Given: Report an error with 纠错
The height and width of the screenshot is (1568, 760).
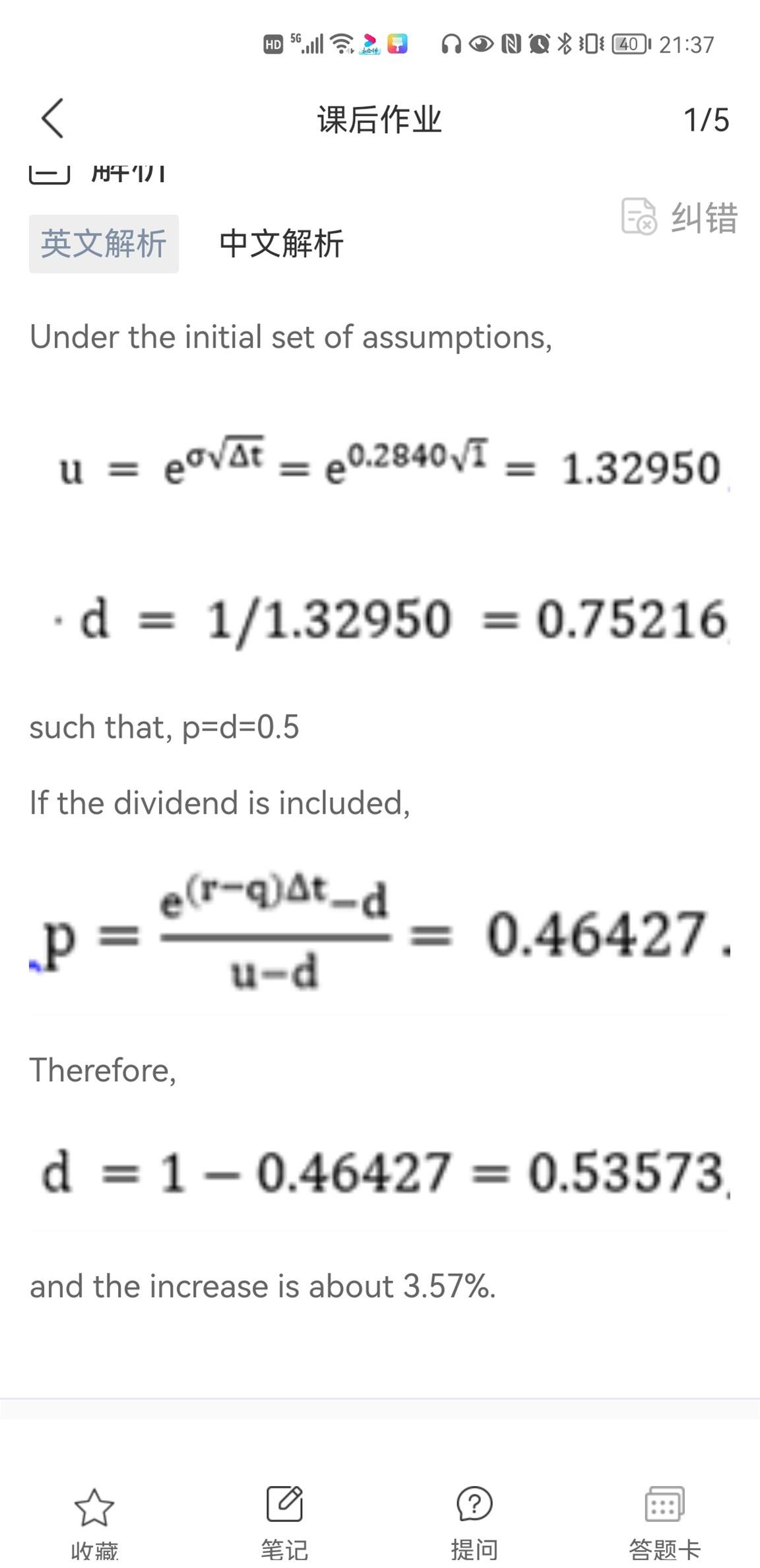Looking at the screenshot, I should [680, 217].
